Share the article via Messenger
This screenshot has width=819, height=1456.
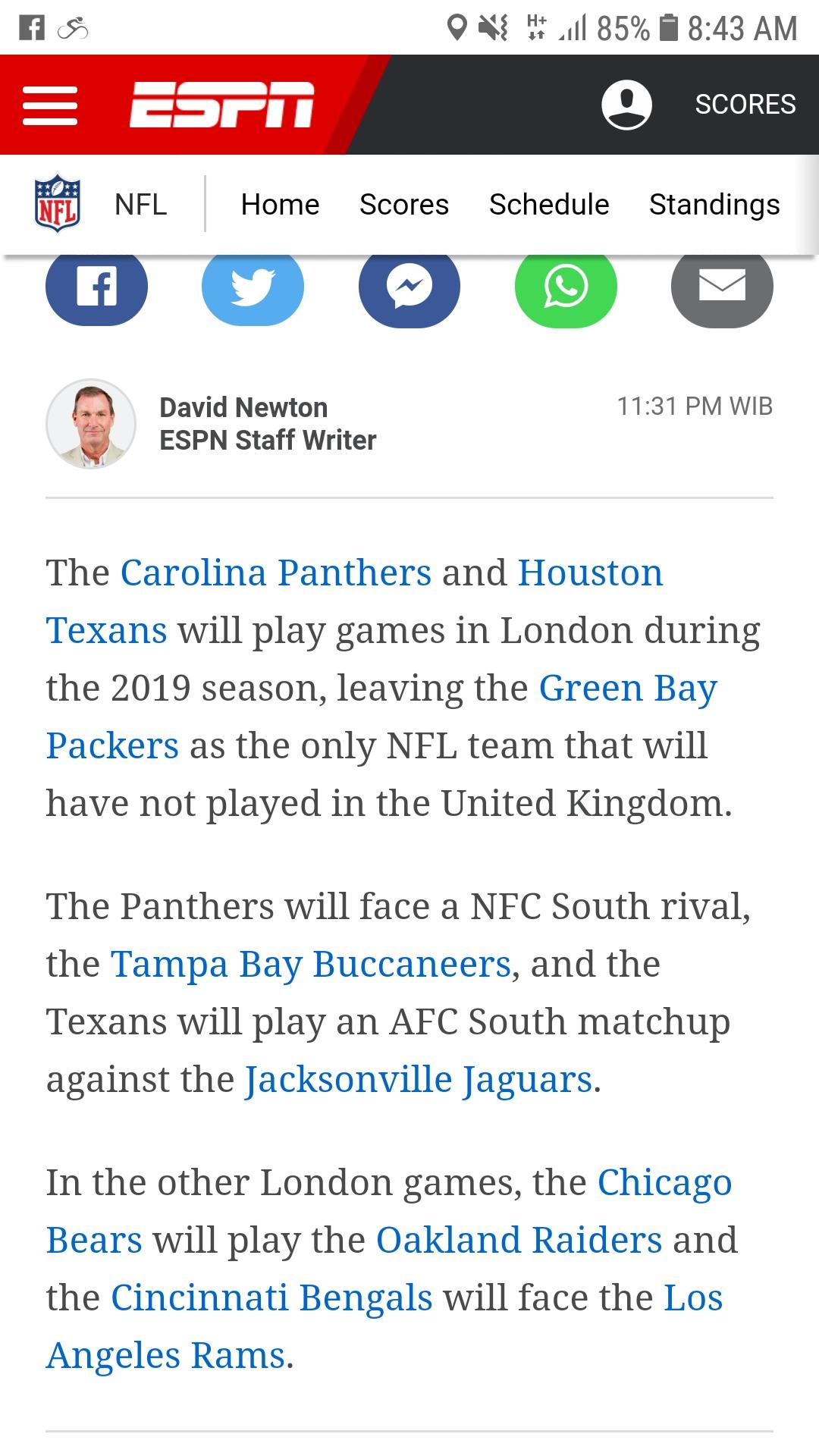point(409,288)
